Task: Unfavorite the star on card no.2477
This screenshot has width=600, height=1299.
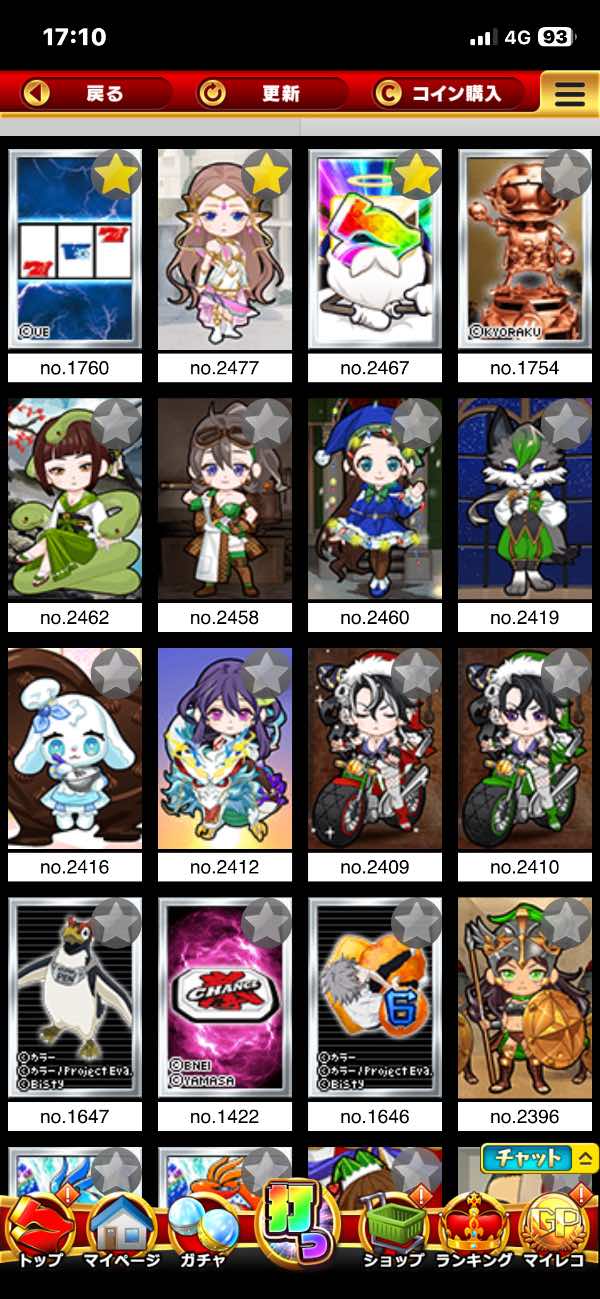Action: click(267, 174)
